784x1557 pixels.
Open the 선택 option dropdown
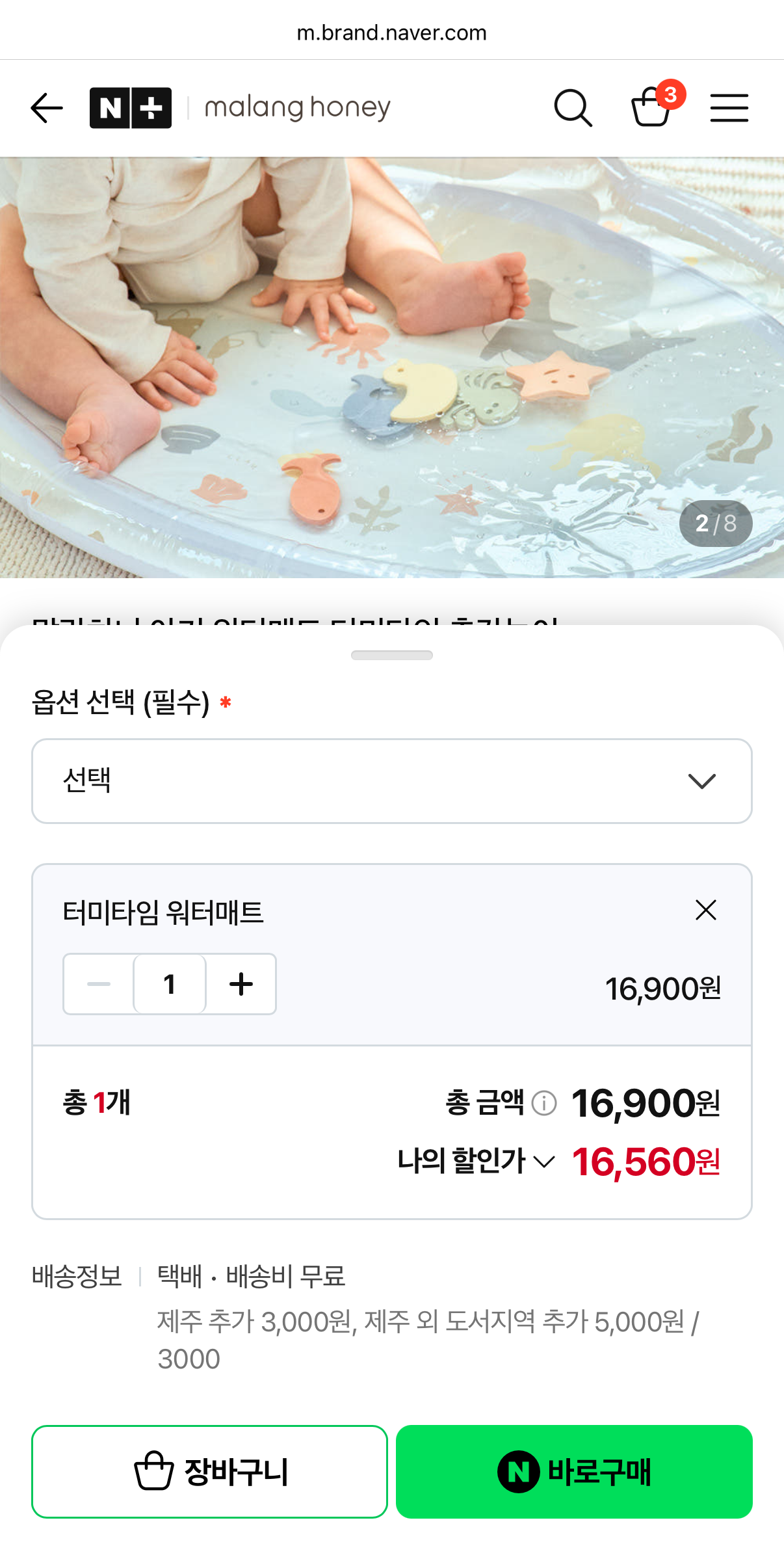click(x=392, y=781)
